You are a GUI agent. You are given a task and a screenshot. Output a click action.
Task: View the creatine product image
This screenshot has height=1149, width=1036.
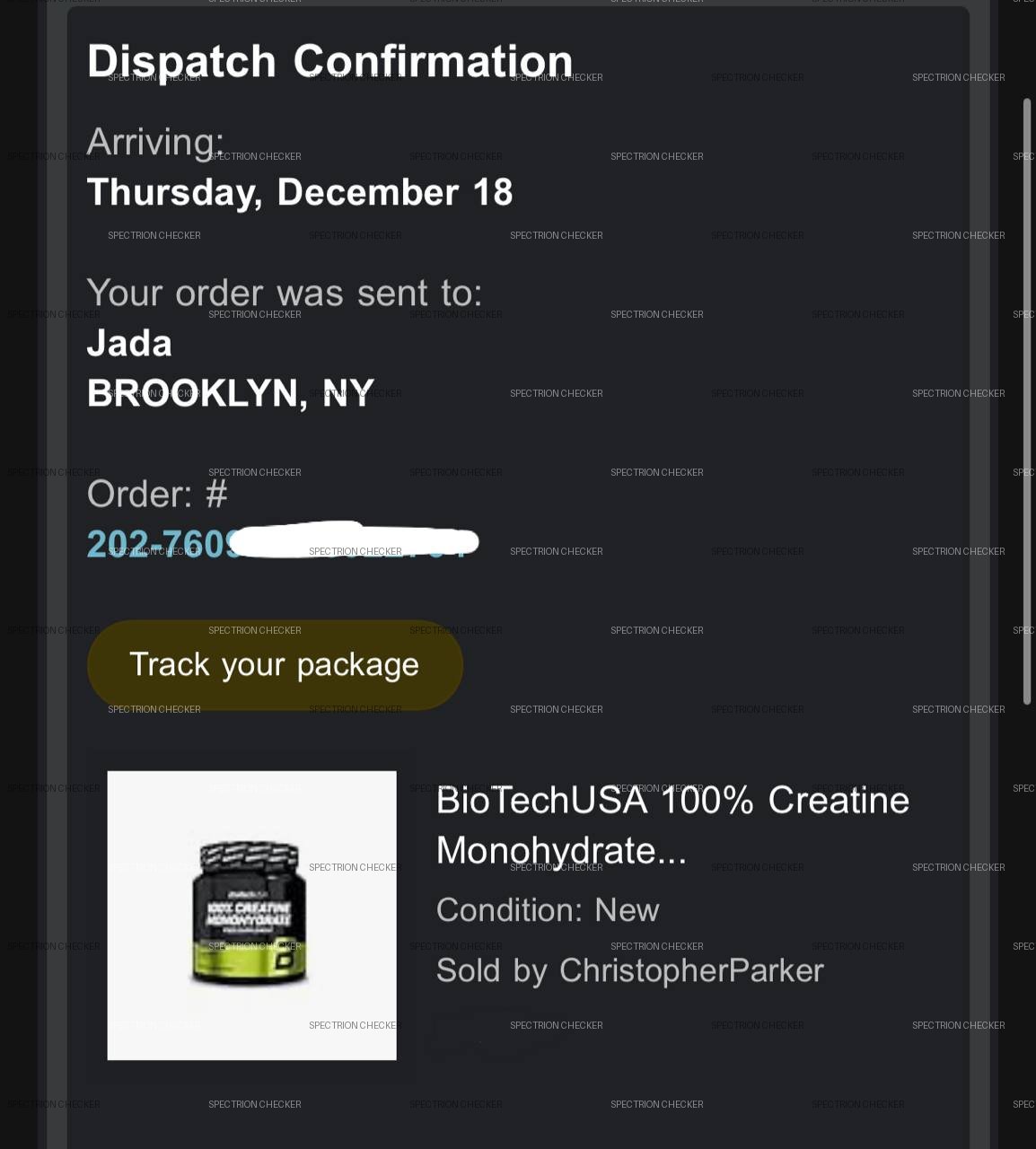[x=251, y=915]
